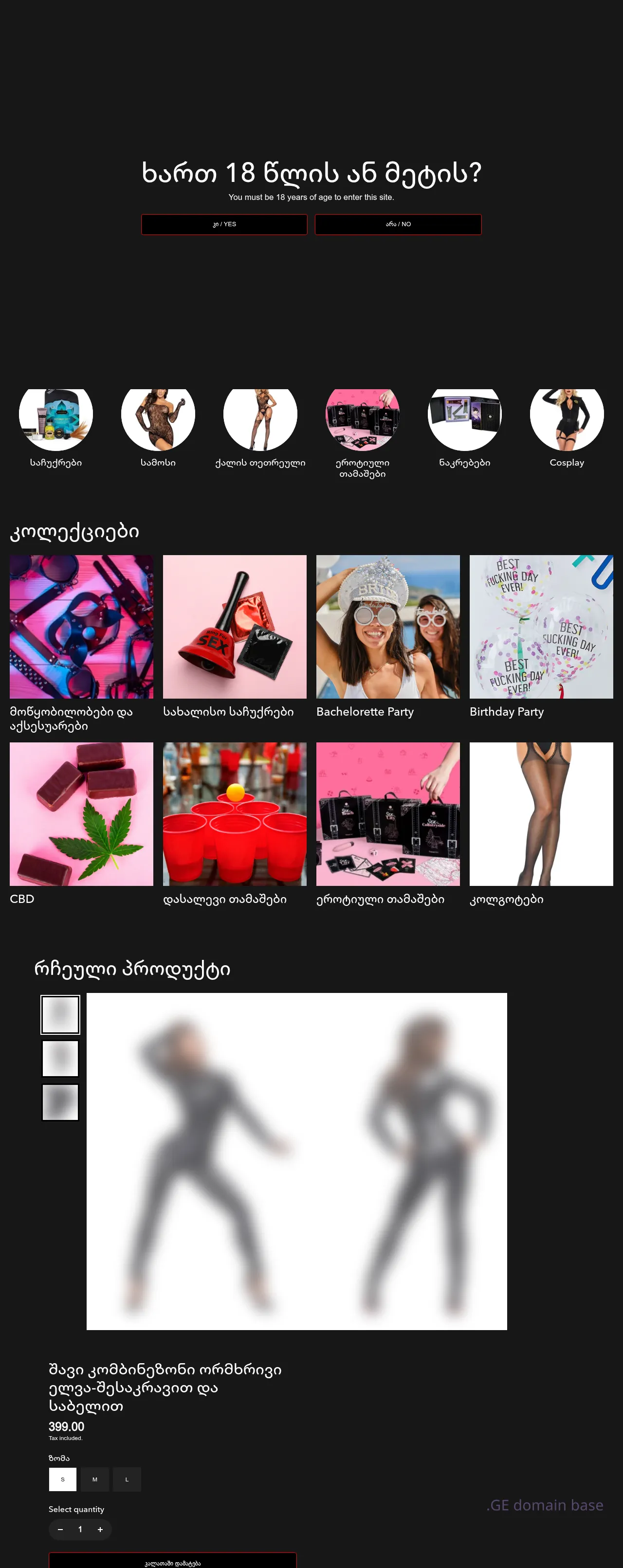Select size L
This screenshot has height=1568, width=623.
pos(127,1479)
